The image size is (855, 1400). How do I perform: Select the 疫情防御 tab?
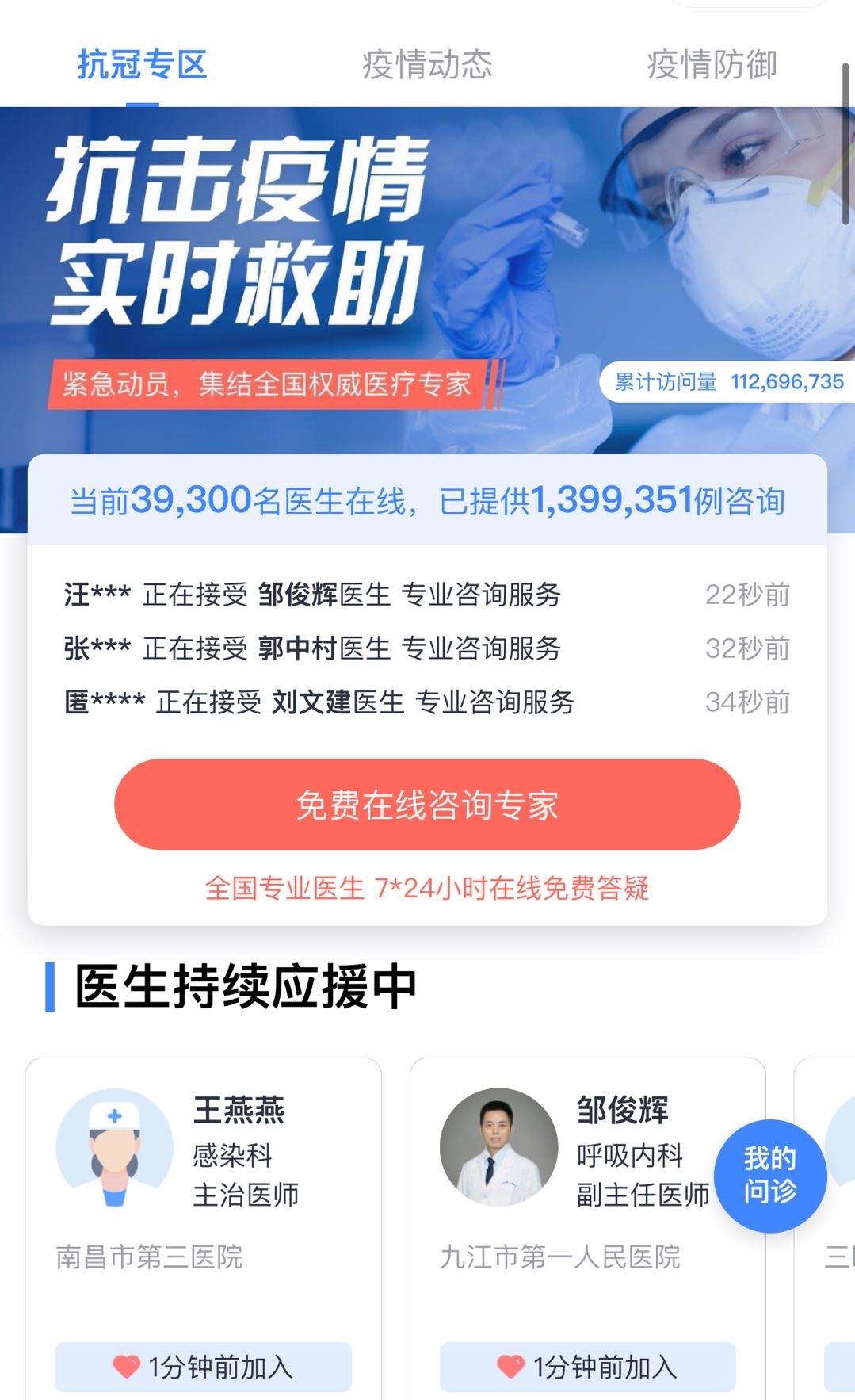(712, 65)
